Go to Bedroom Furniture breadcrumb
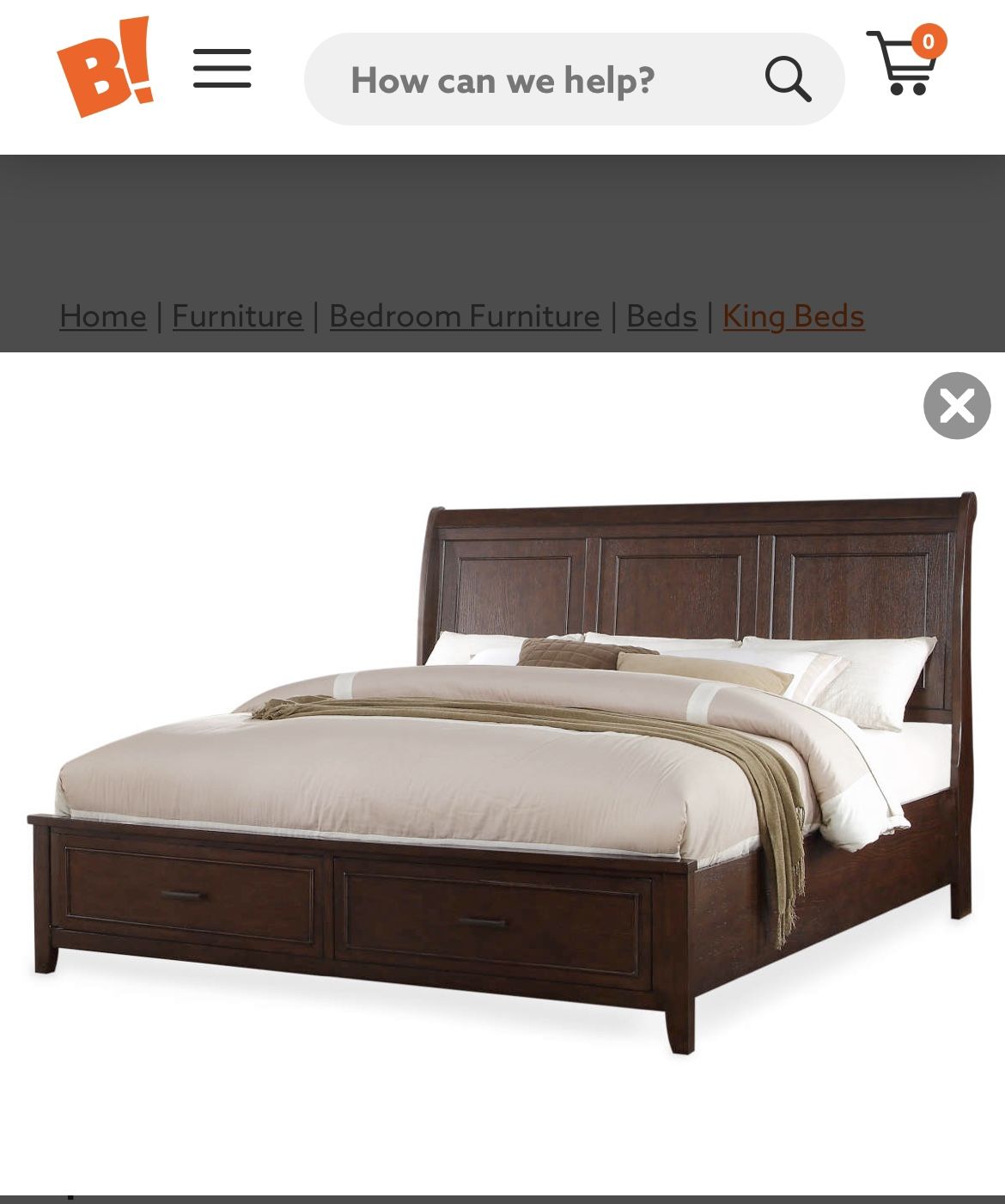The height and width of the screenshot is (1204, 1005). click(464, 316)
